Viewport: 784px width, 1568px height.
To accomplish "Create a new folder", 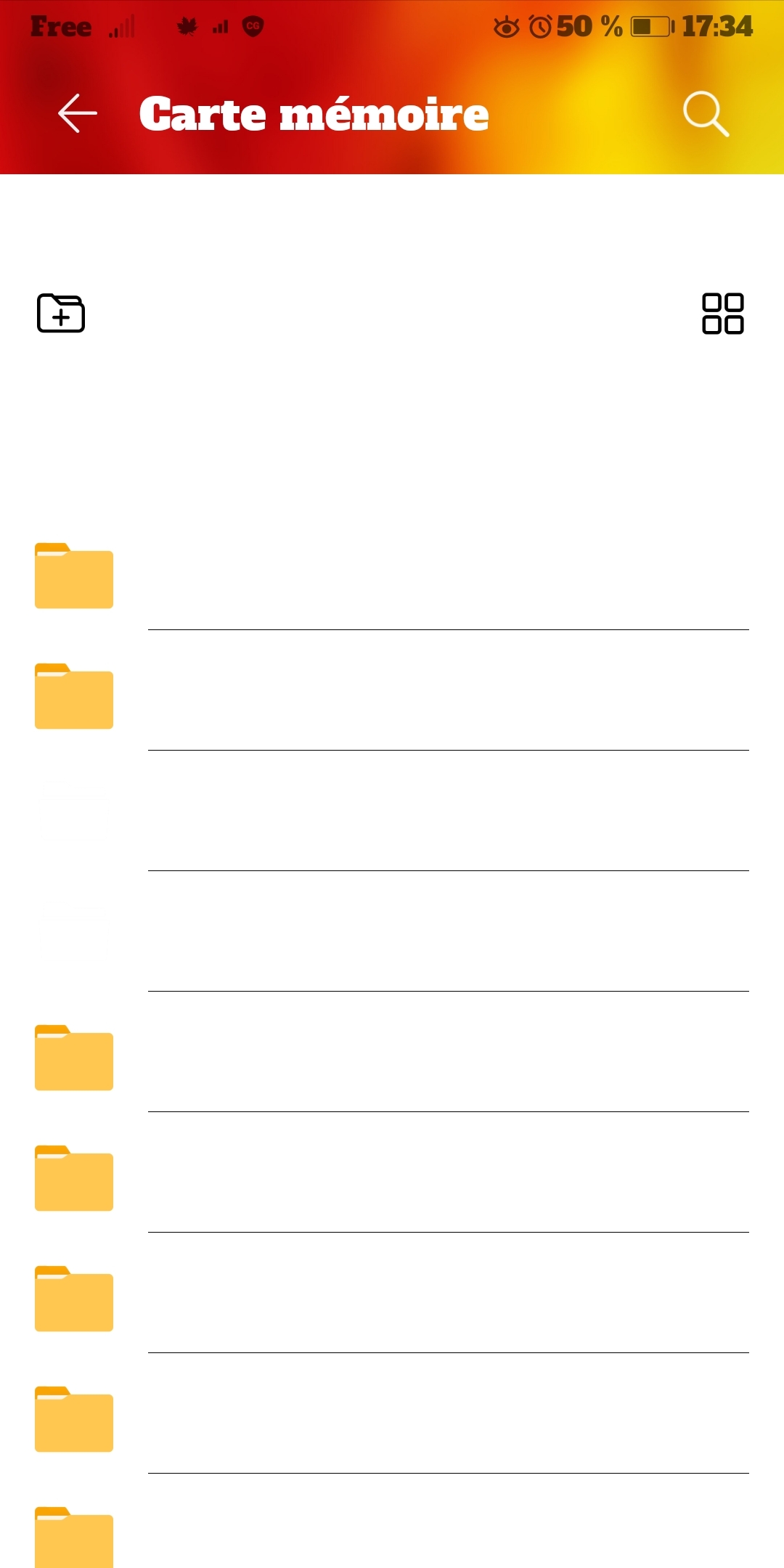I will coord(60,314).
